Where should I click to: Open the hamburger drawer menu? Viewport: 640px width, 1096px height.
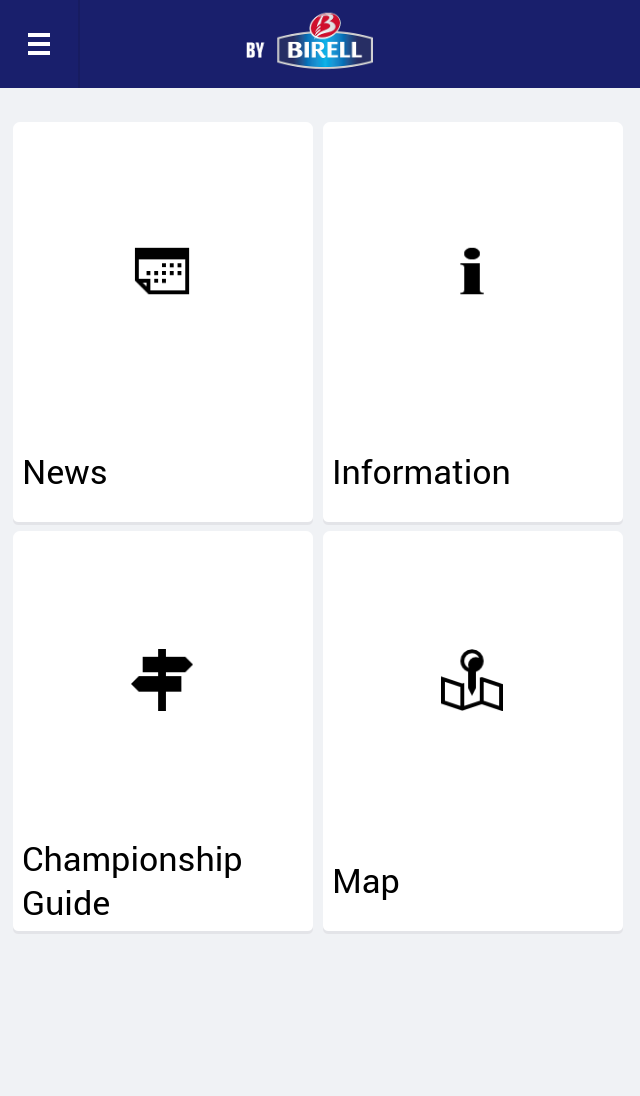click(39, 44)
